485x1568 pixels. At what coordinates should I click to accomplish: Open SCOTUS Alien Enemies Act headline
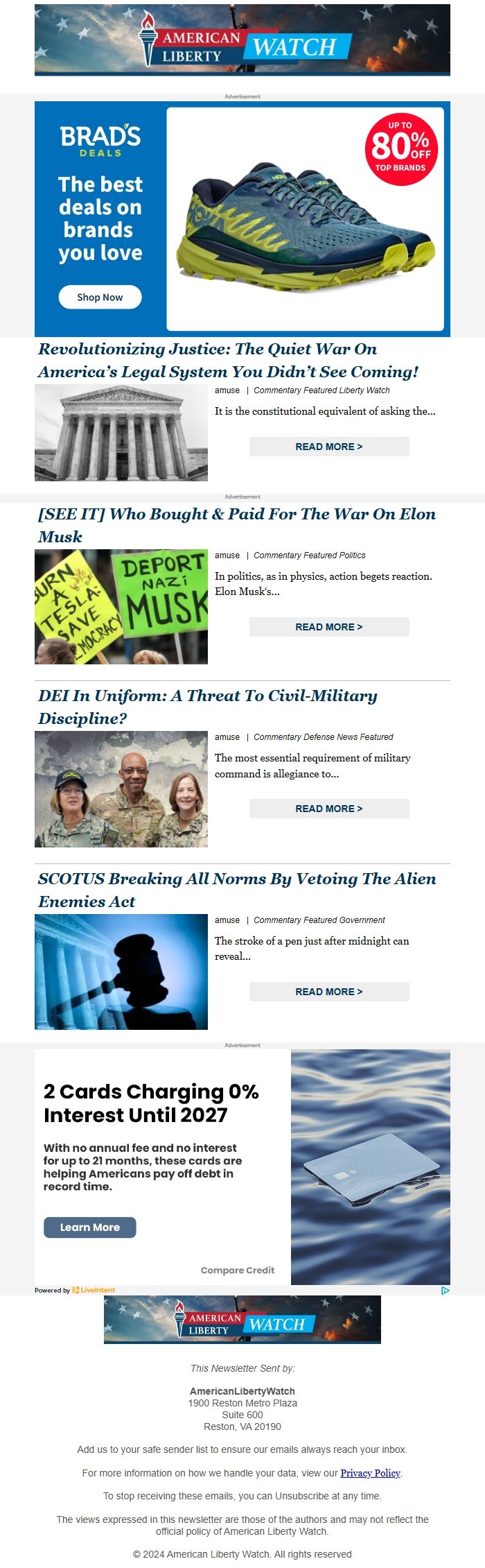(236, 890)
